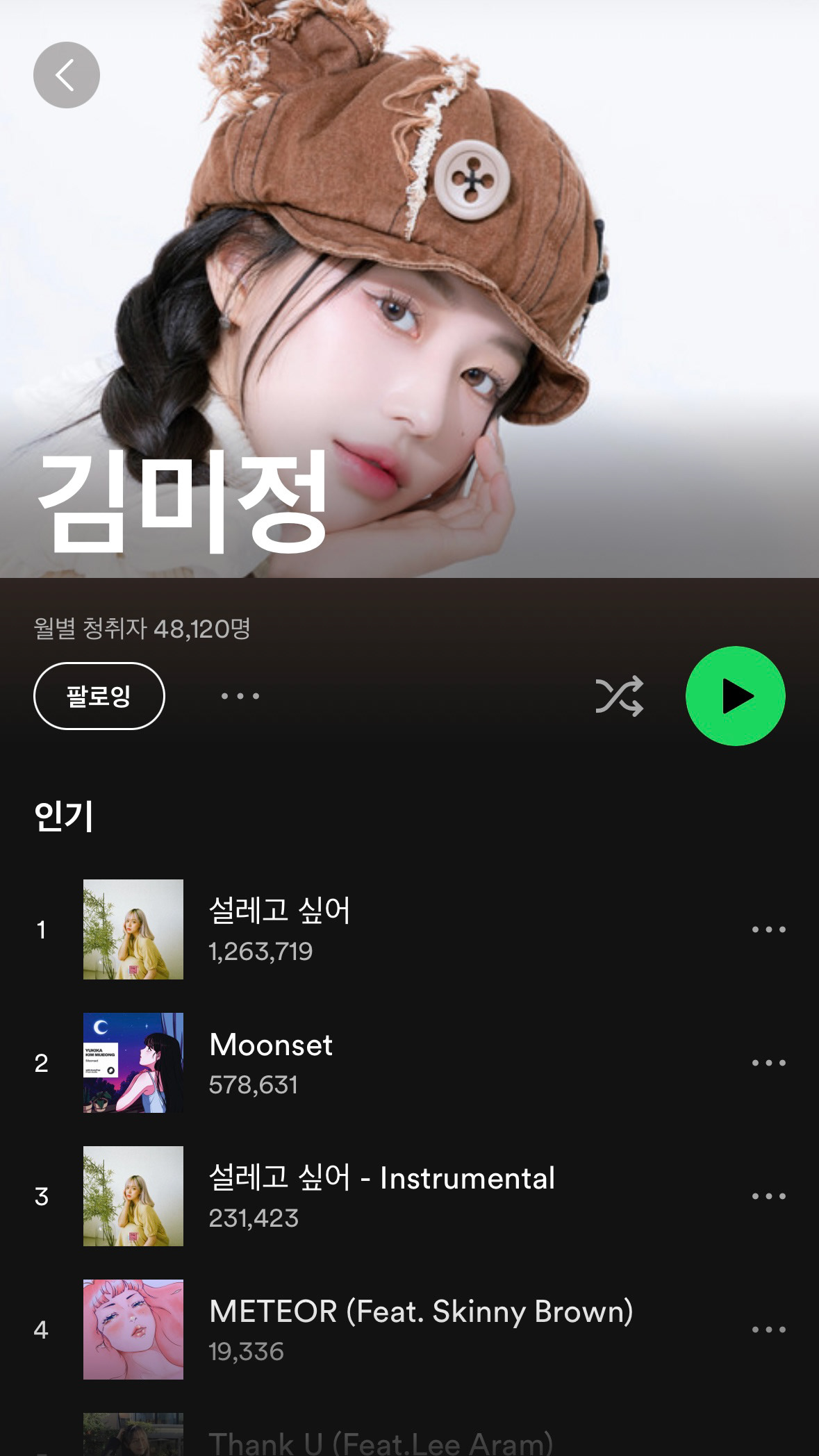Open more options for METEOR

pos(768,1330)
